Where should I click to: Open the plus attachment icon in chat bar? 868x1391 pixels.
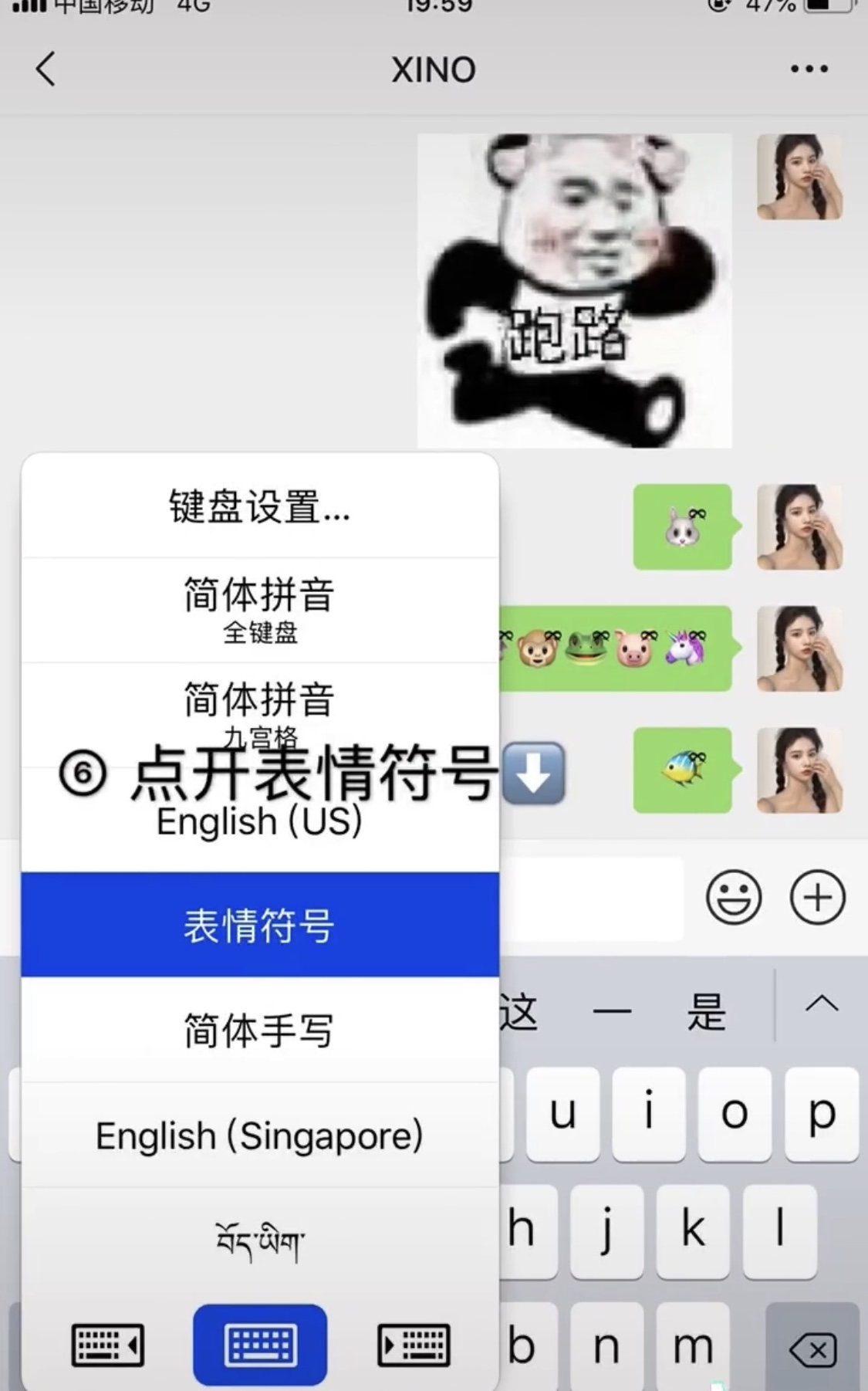click(x=818, y=897)
